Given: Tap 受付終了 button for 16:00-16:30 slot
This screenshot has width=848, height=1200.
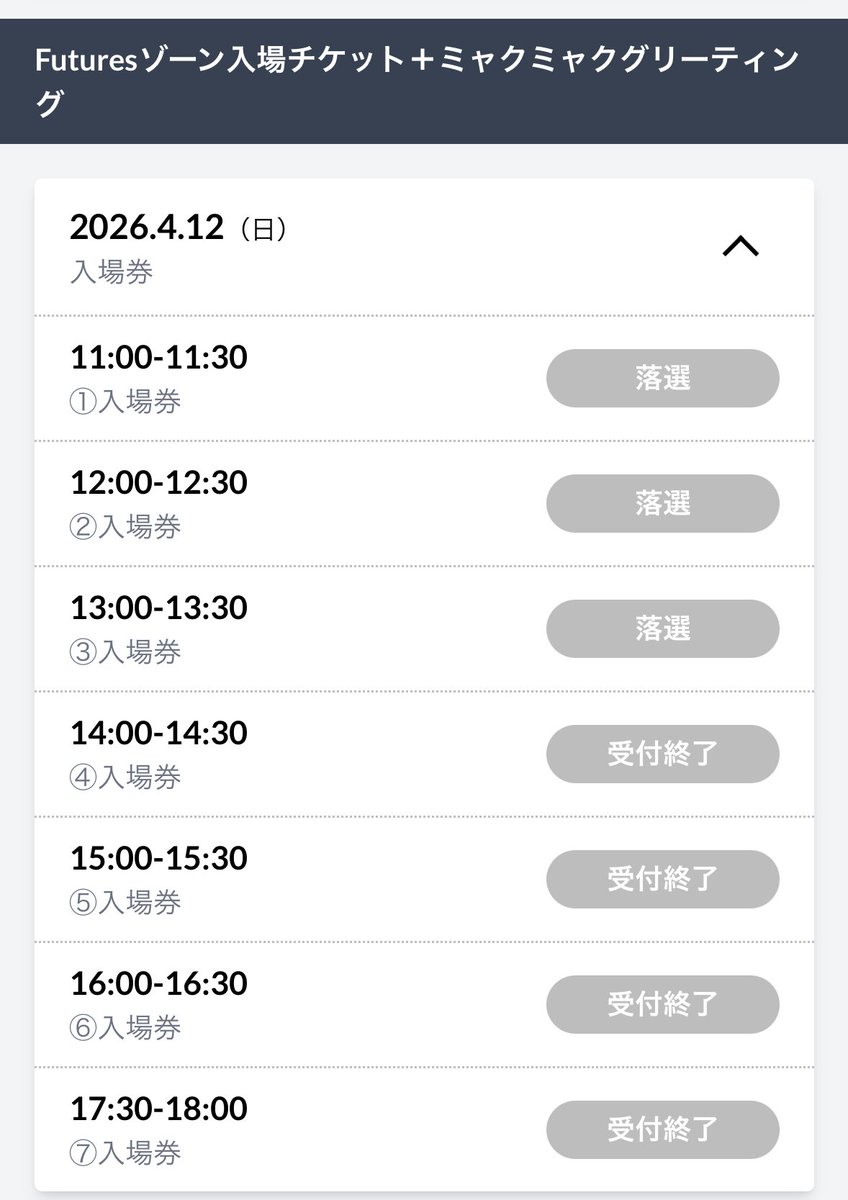Looking at the screenshot, I should tap(662, 1004).
